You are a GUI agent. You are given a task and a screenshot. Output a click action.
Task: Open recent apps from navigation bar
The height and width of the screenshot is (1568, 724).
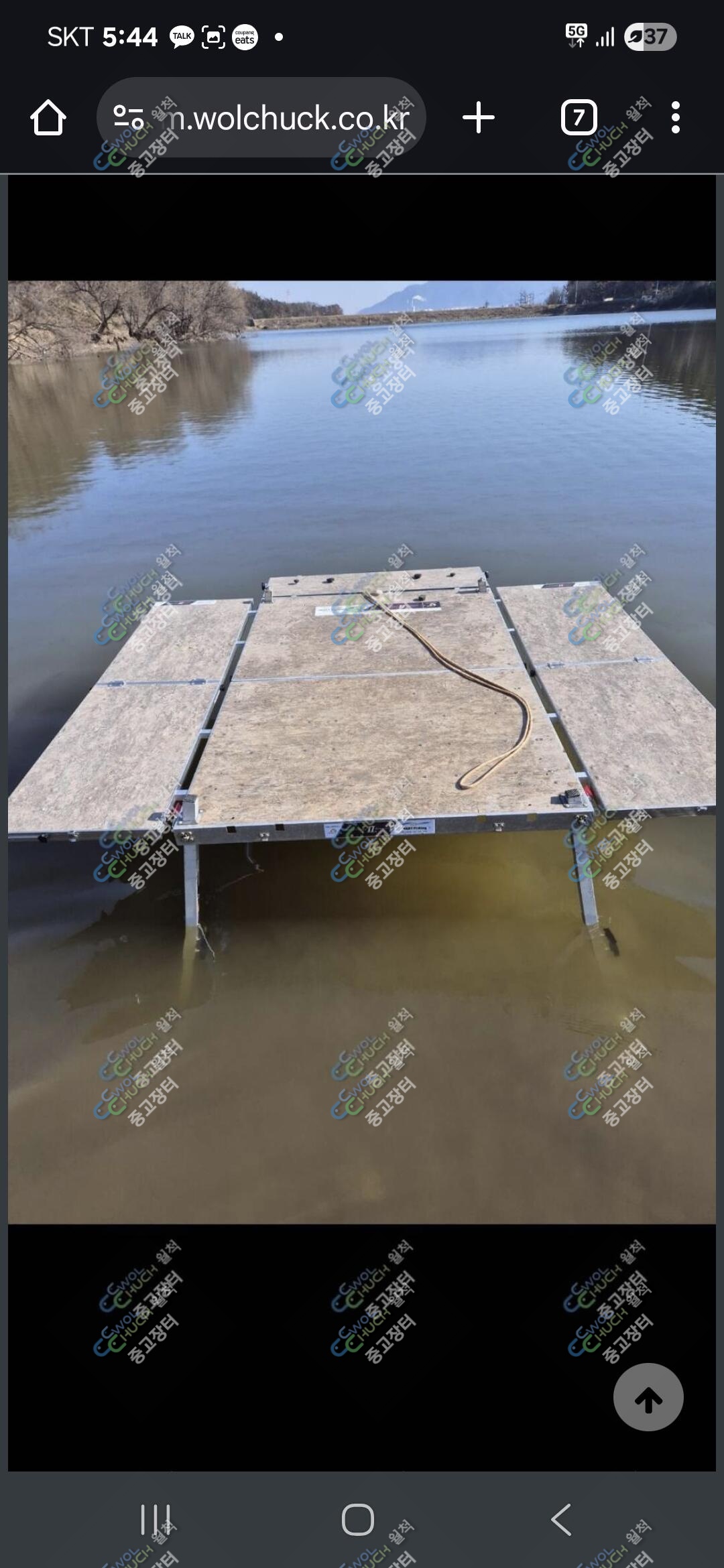(x=156, y=1519)
